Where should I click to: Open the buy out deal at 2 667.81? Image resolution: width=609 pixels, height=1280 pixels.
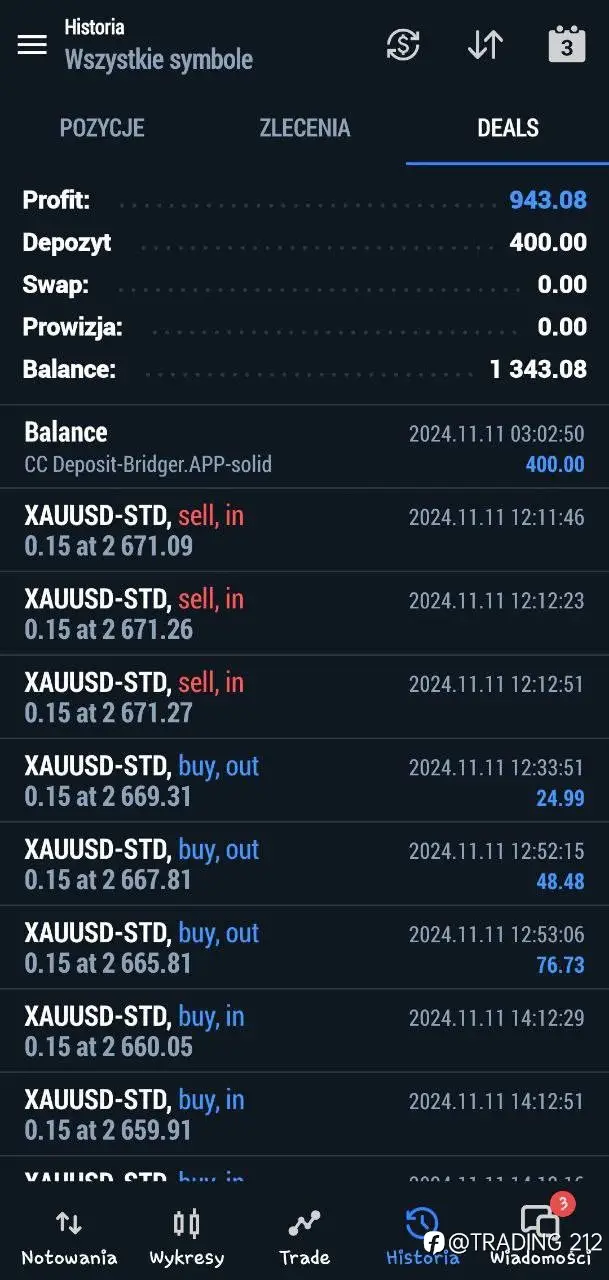[x=304, y=864]
